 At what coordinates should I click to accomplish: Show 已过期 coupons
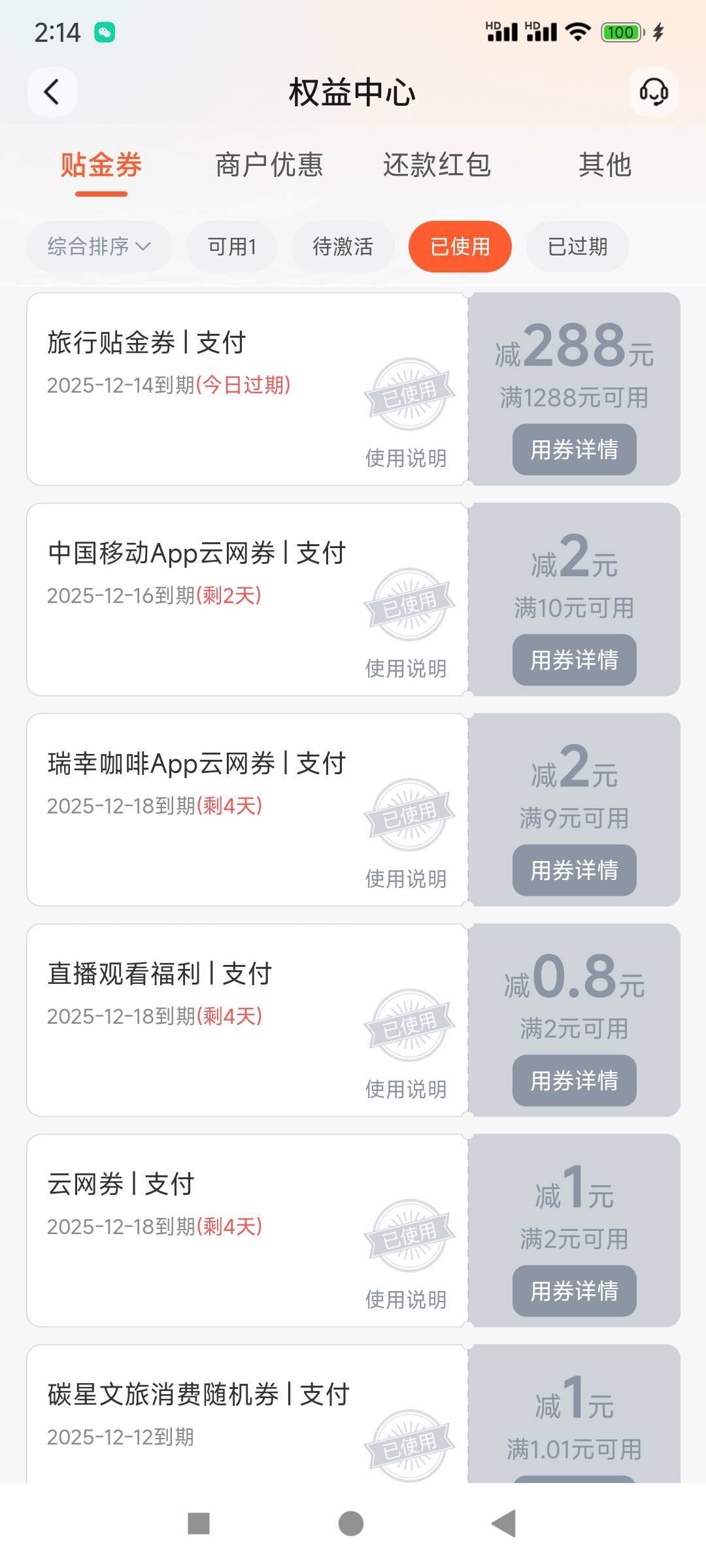577,246
